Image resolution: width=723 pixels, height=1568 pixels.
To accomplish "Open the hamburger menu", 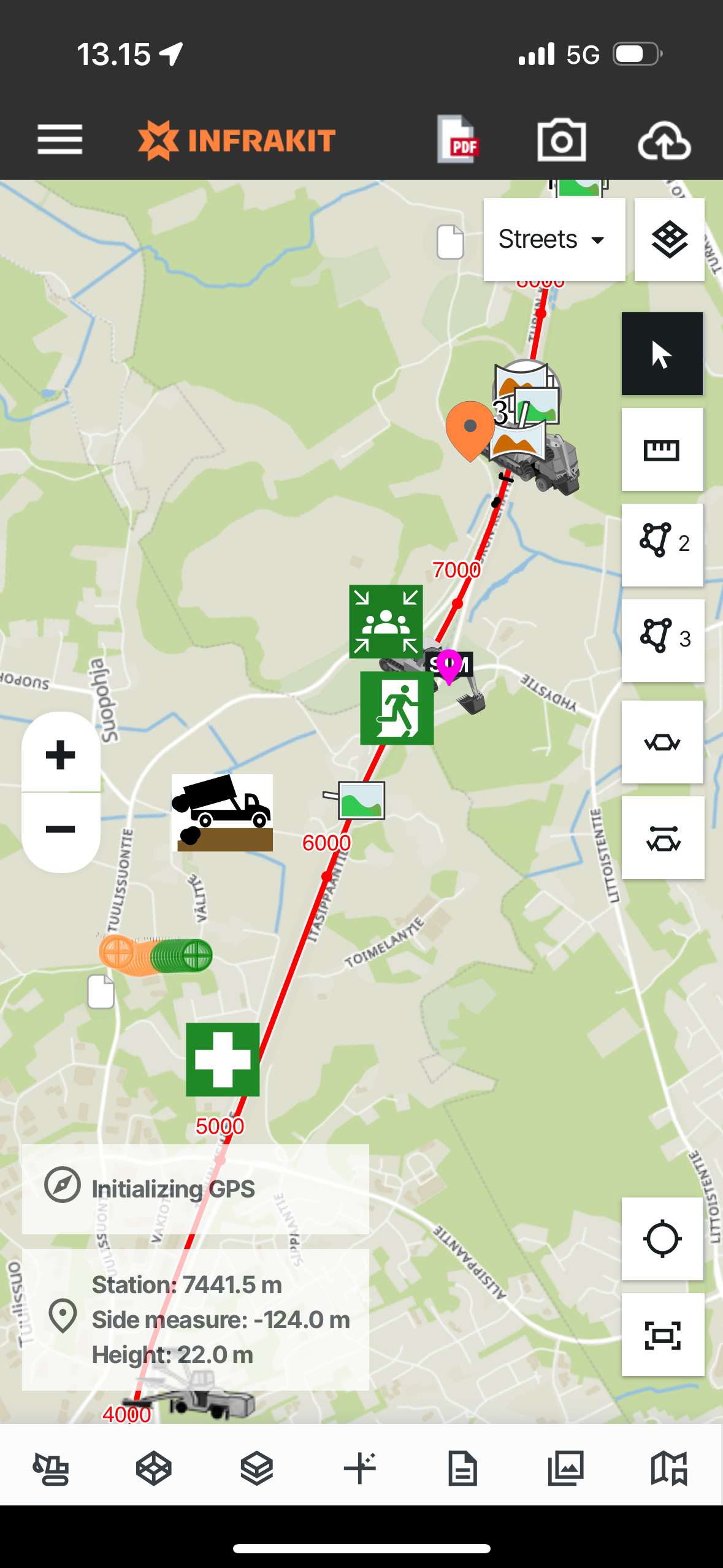I will [59, 139].
